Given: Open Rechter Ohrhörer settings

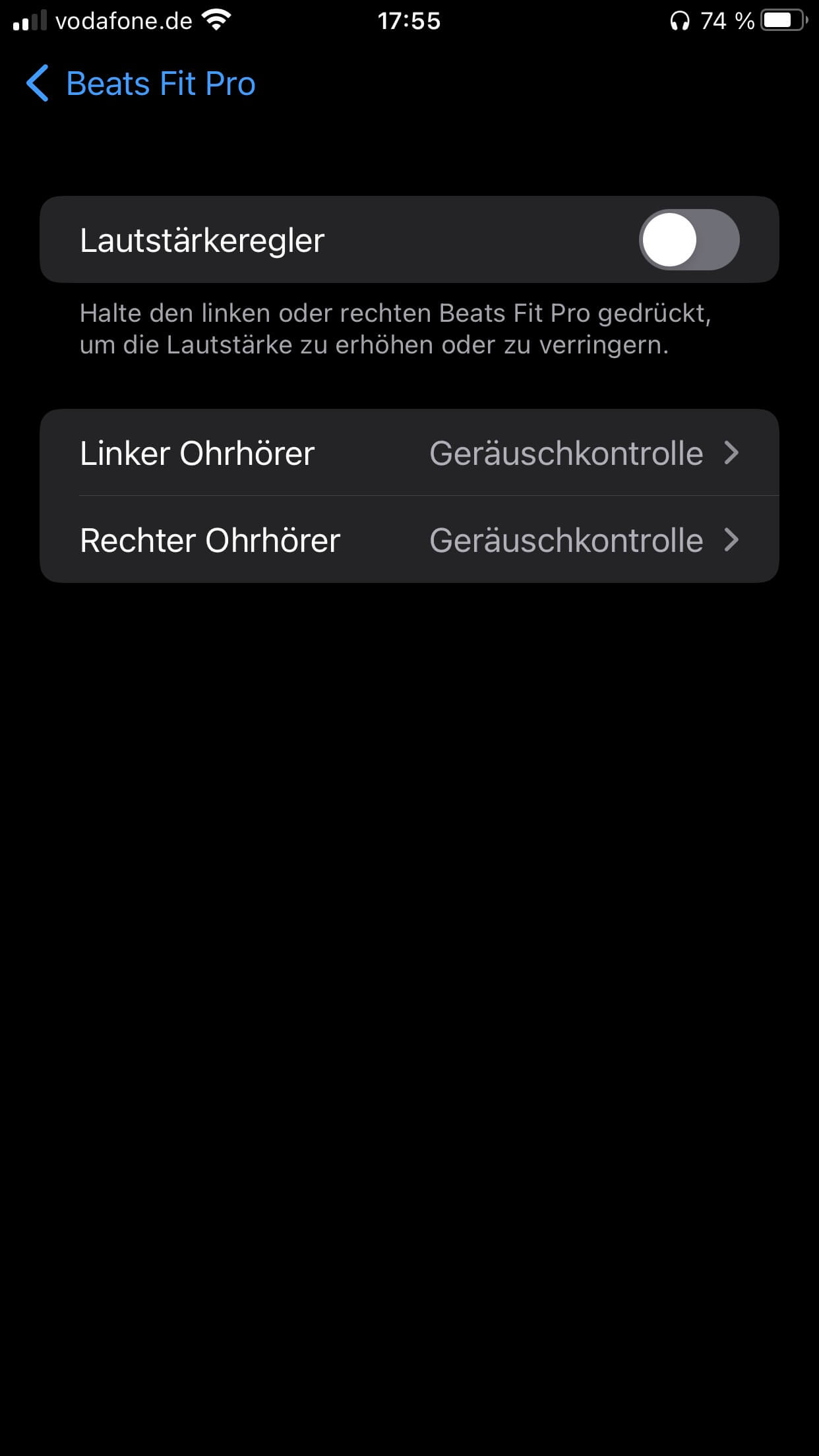Looking at the screenshot, I should 409,540.
